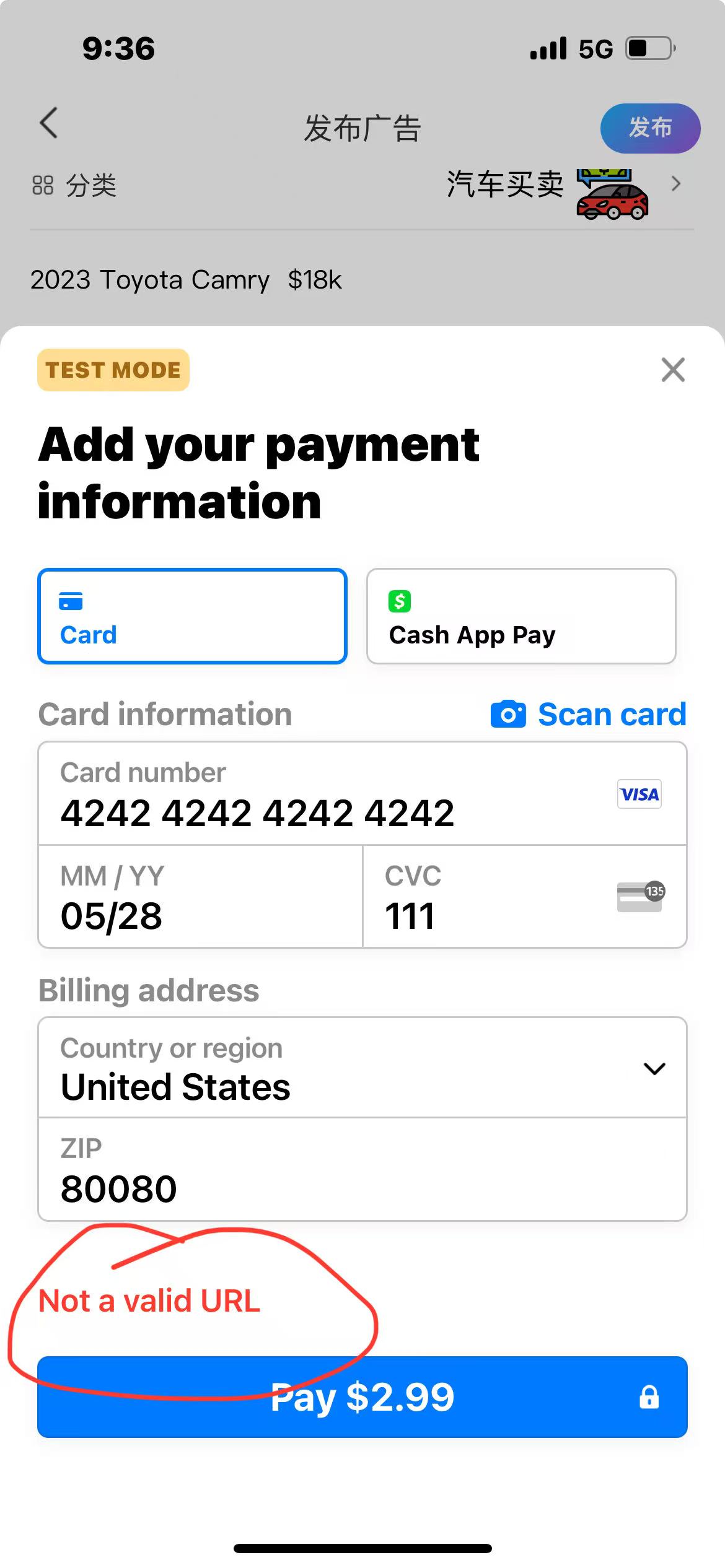
Task: Select the Card payment method
Action: pyautogui.click(x=192, y=616)
